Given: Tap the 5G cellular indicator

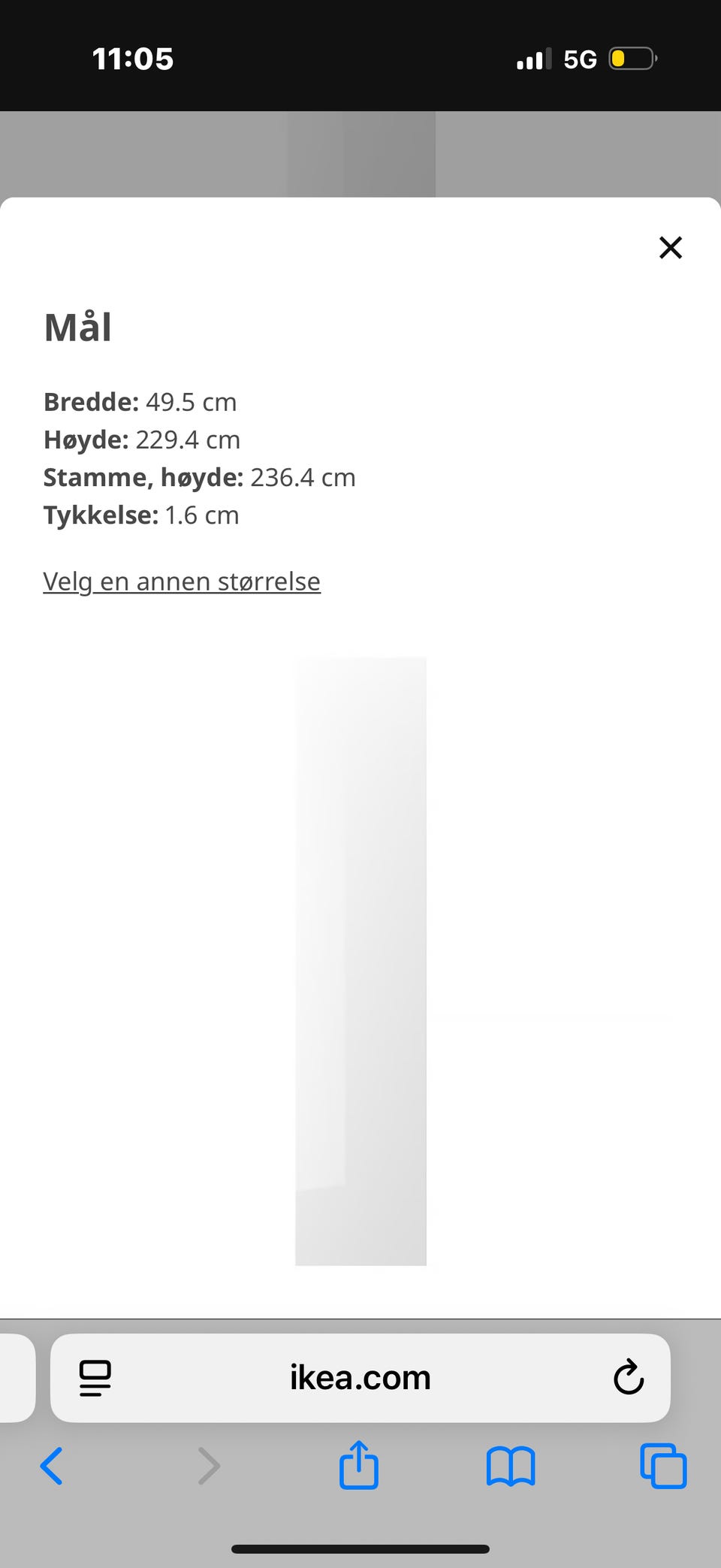Looking at the screenshot, I should (580, 59).
